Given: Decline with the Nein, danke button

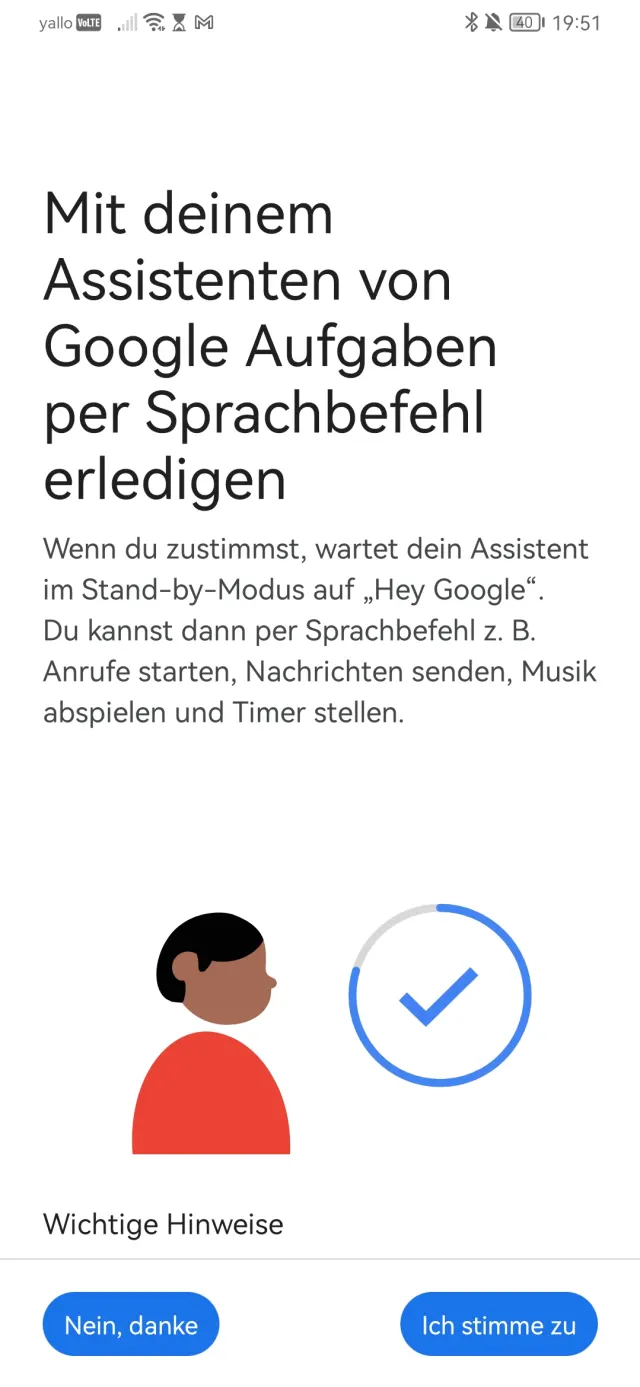Looking at the screenshot, I should pyautogui.click(x=131, y=1325).
